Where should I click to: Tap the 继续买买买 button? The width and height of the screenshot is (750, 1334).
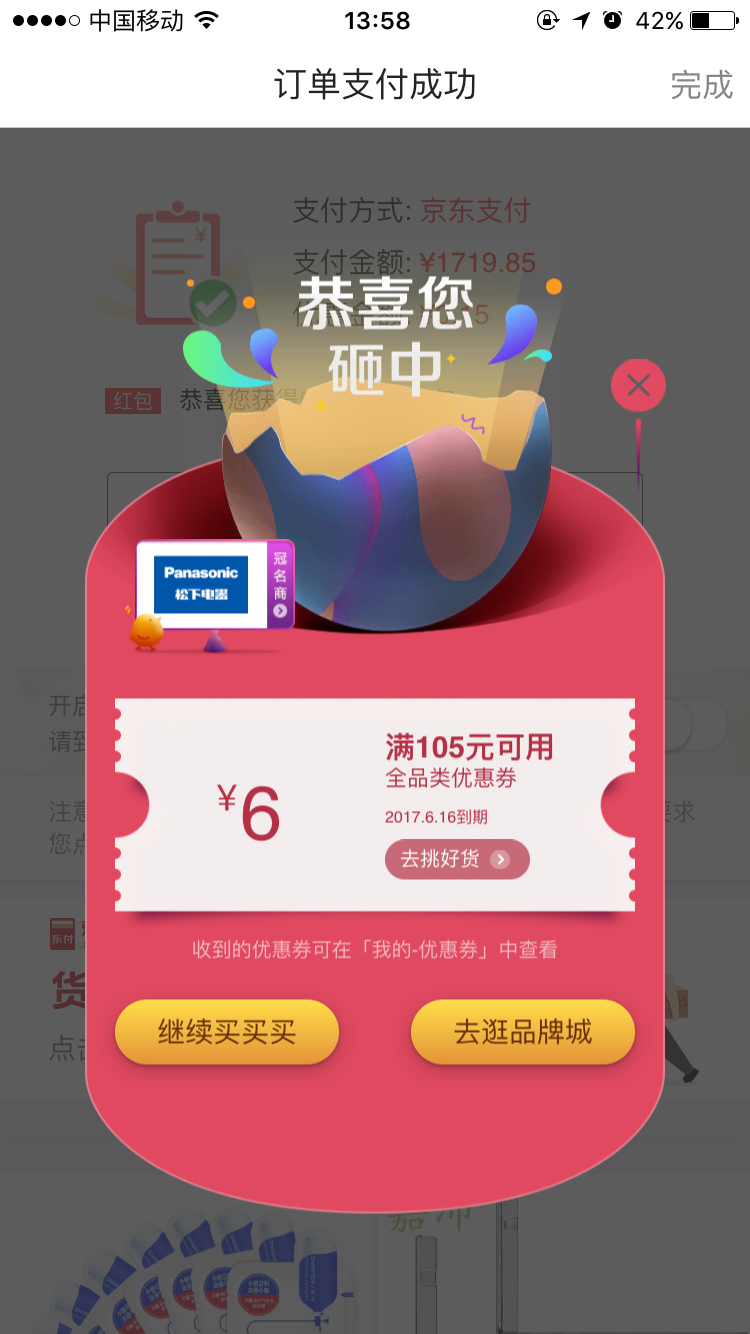227,1032
